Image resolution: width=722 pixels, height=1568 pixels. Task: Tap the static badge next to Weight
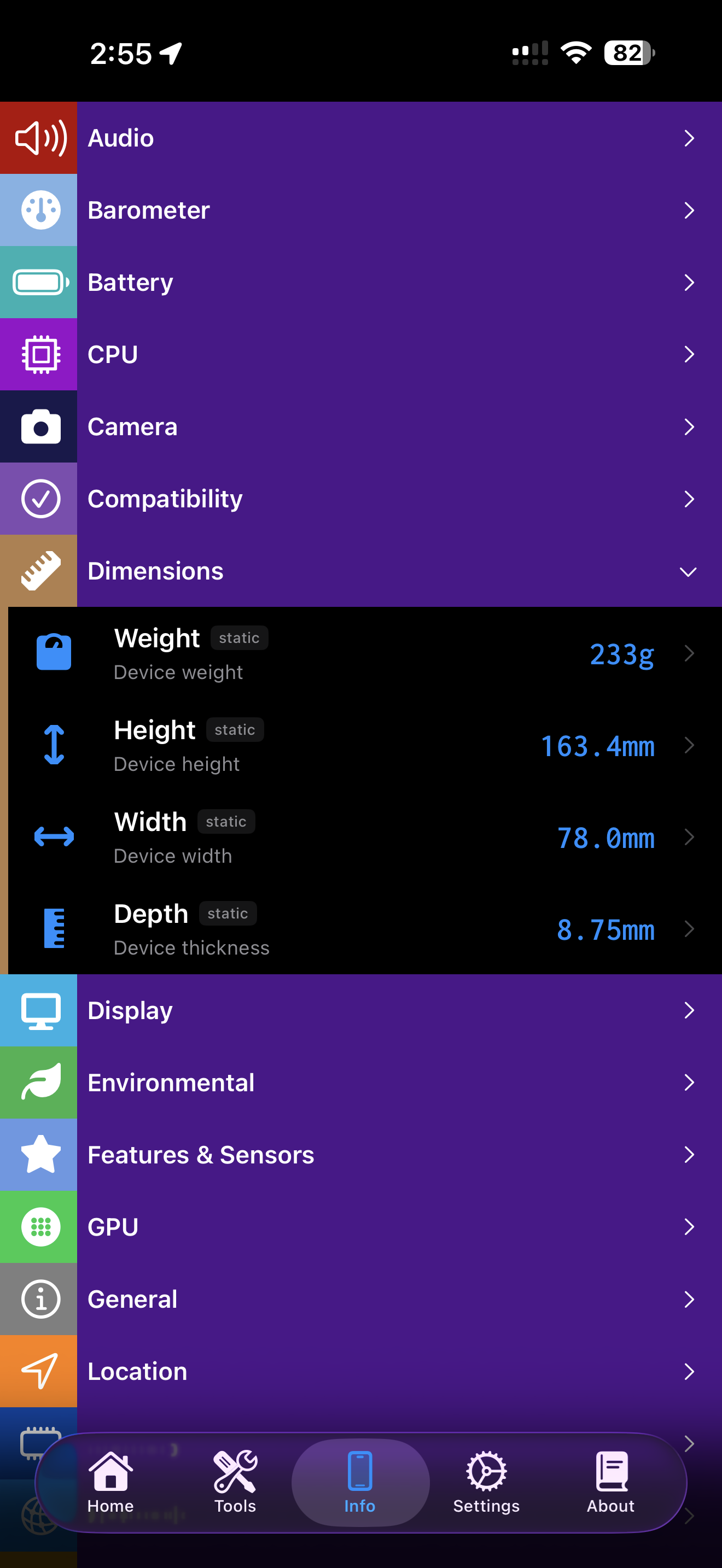(x=239, y=638)
